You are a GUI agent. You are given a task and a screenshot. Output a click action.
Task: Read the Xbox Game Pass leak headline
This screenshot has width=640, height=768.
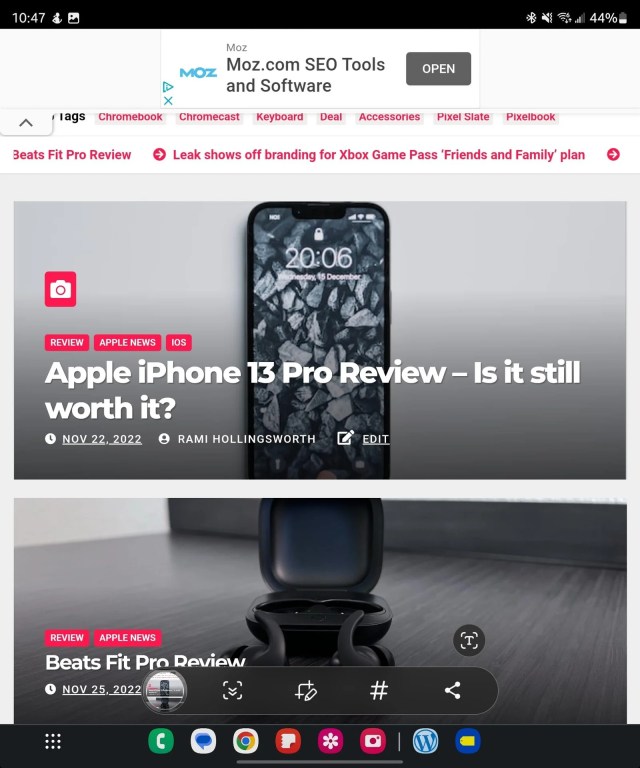click(378, 155)
